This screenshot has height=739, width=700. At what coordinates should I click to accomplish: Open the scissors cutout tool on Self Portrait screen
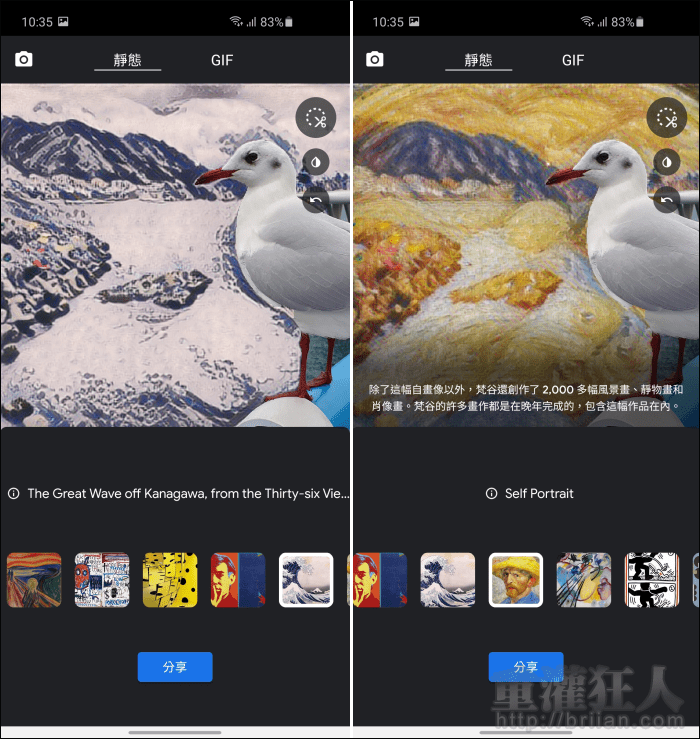tap(666, 119)
